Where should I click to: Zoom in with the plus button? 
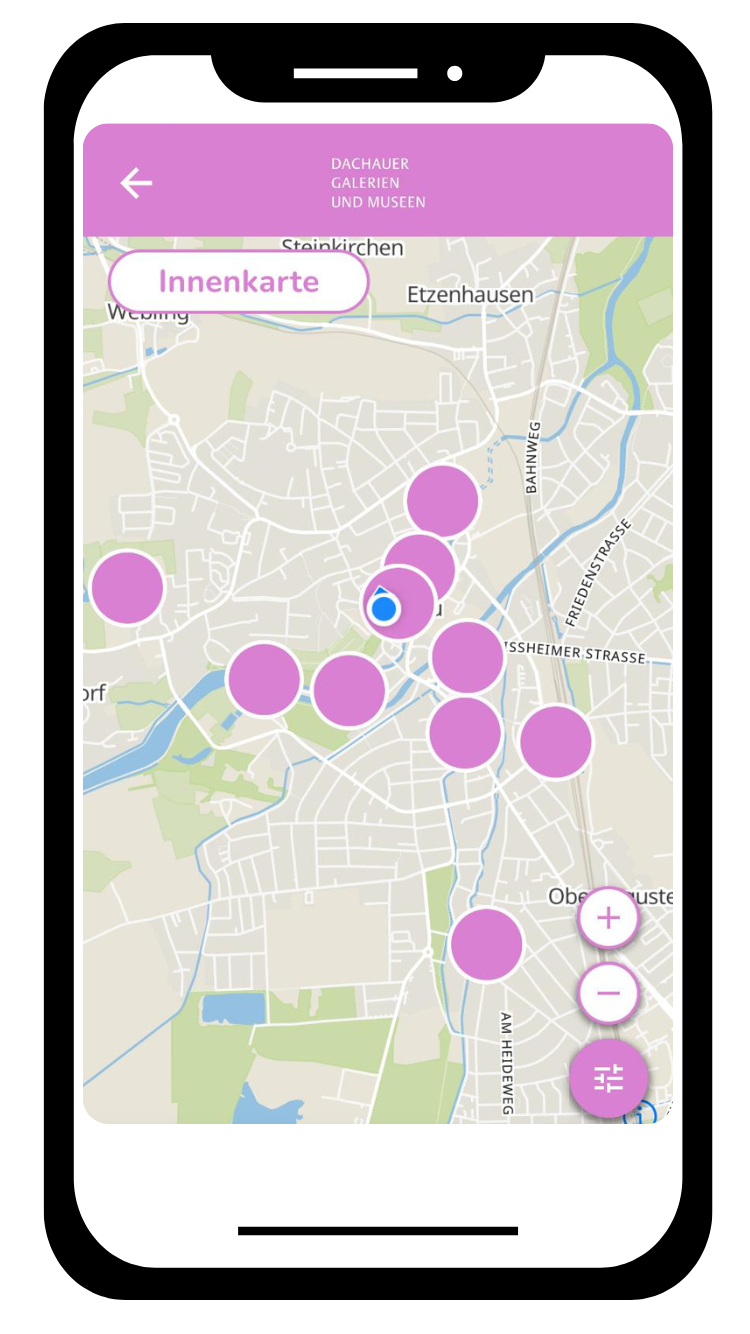tap(608, 918)
